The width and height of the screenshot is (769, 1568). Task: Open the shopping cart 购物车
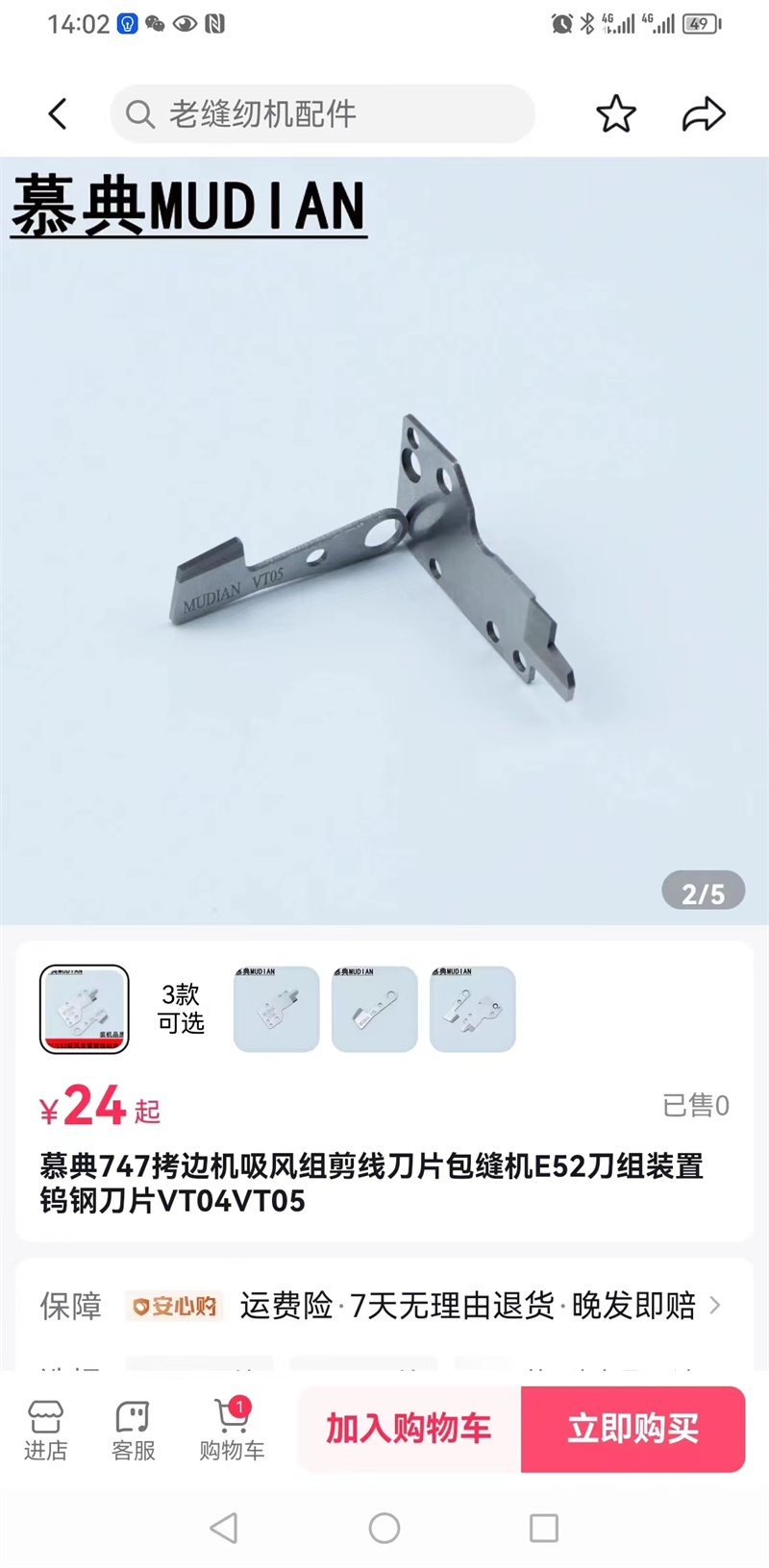232,1430
